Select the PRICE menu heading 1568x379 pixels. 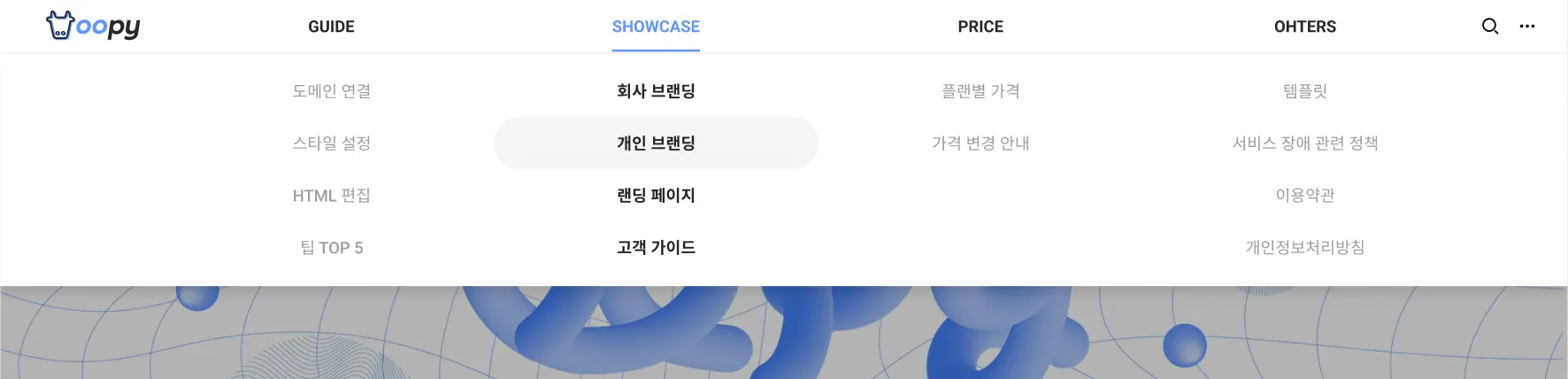pyautogui.click(x=980, y=27)
